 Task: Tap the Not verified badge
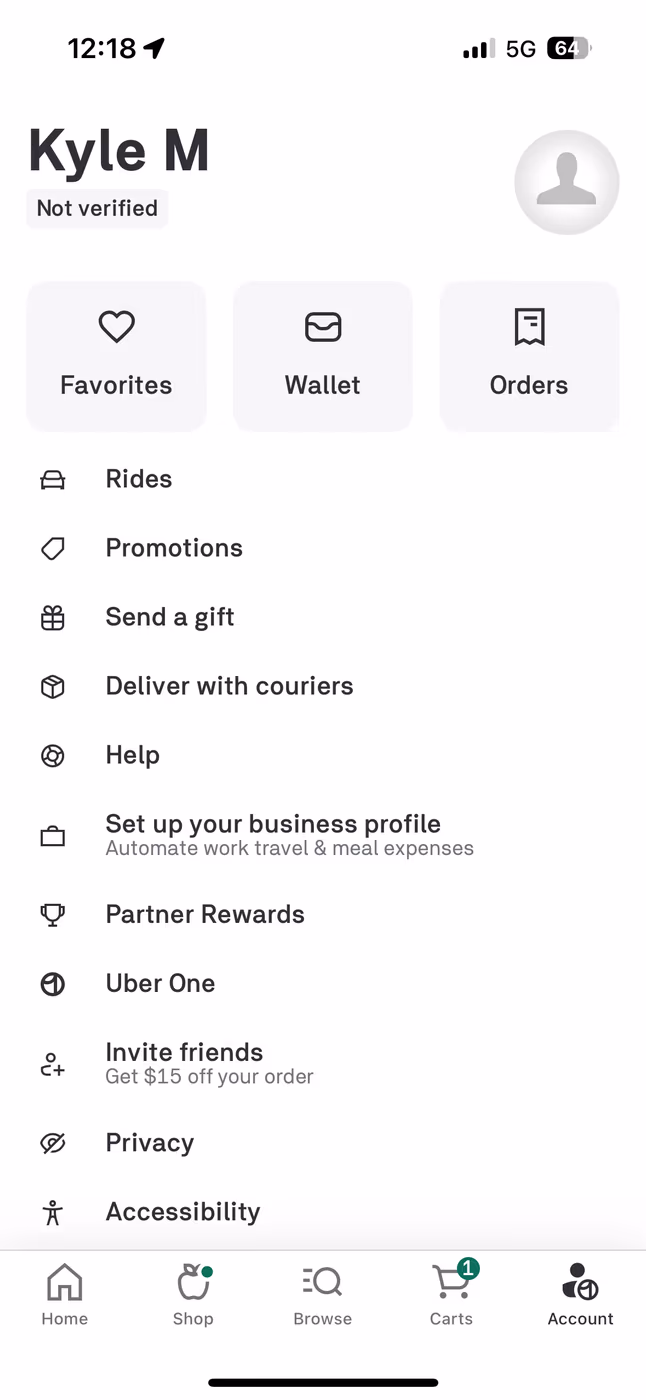pos(97,208)
